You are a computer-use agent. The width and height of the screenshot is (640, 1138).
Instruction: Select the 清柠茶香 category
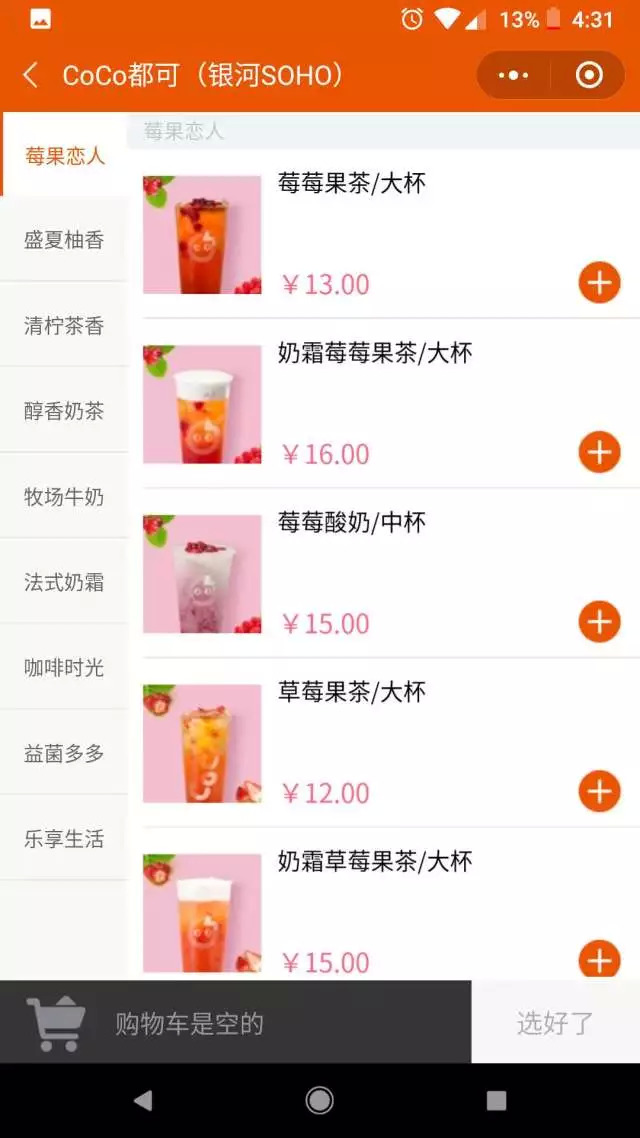coord(64,326)
